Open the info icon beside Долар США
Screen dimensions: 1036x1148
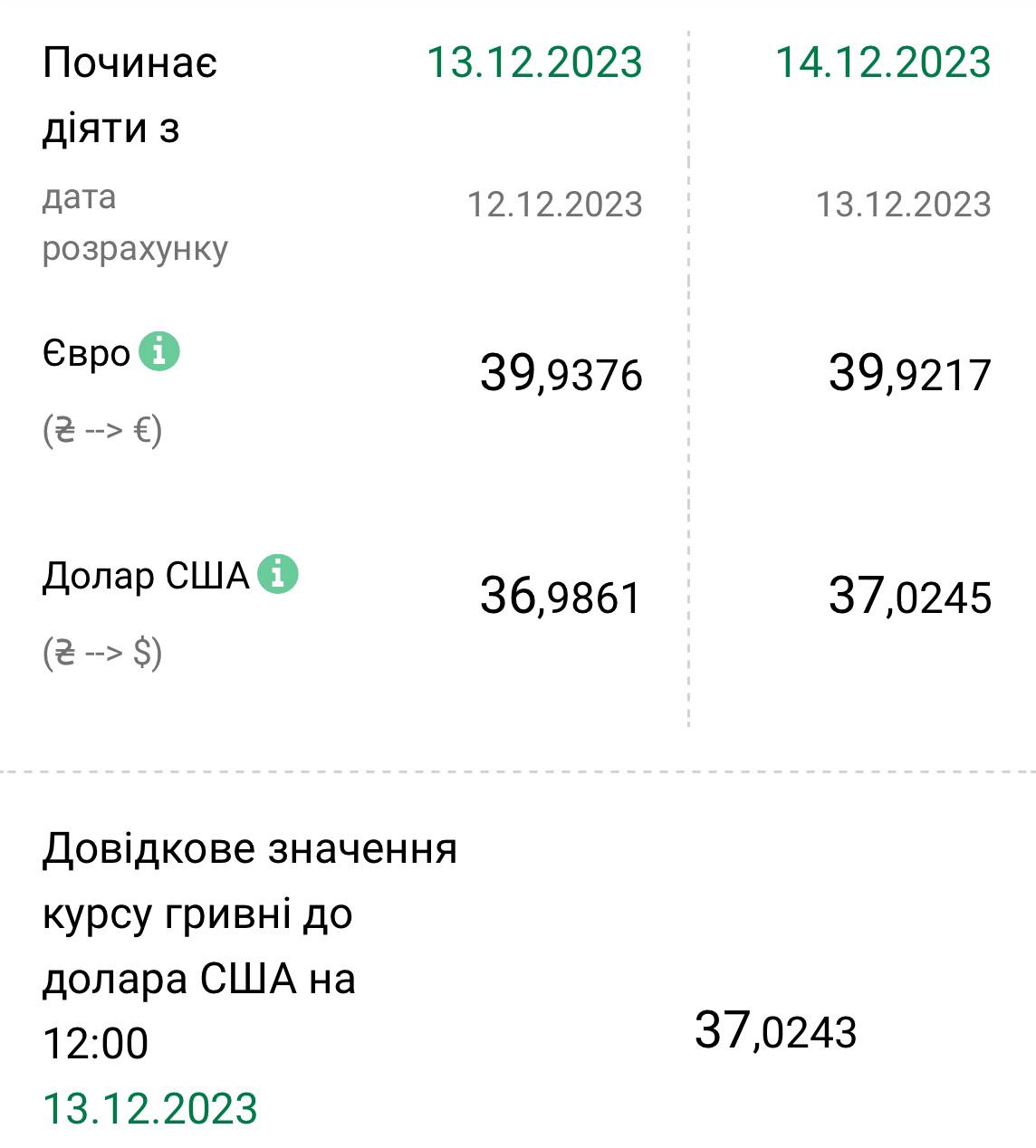(278, 574)
